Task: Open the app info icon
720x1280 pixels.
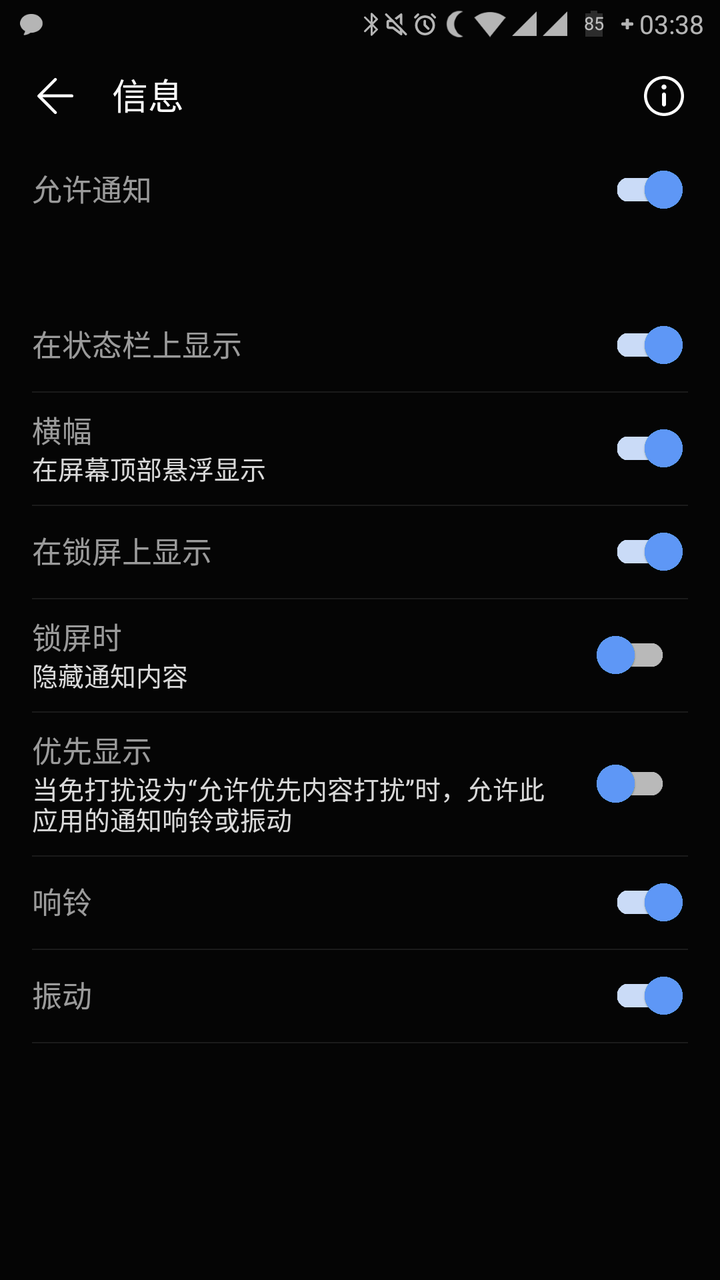Action: pos(663,96)
